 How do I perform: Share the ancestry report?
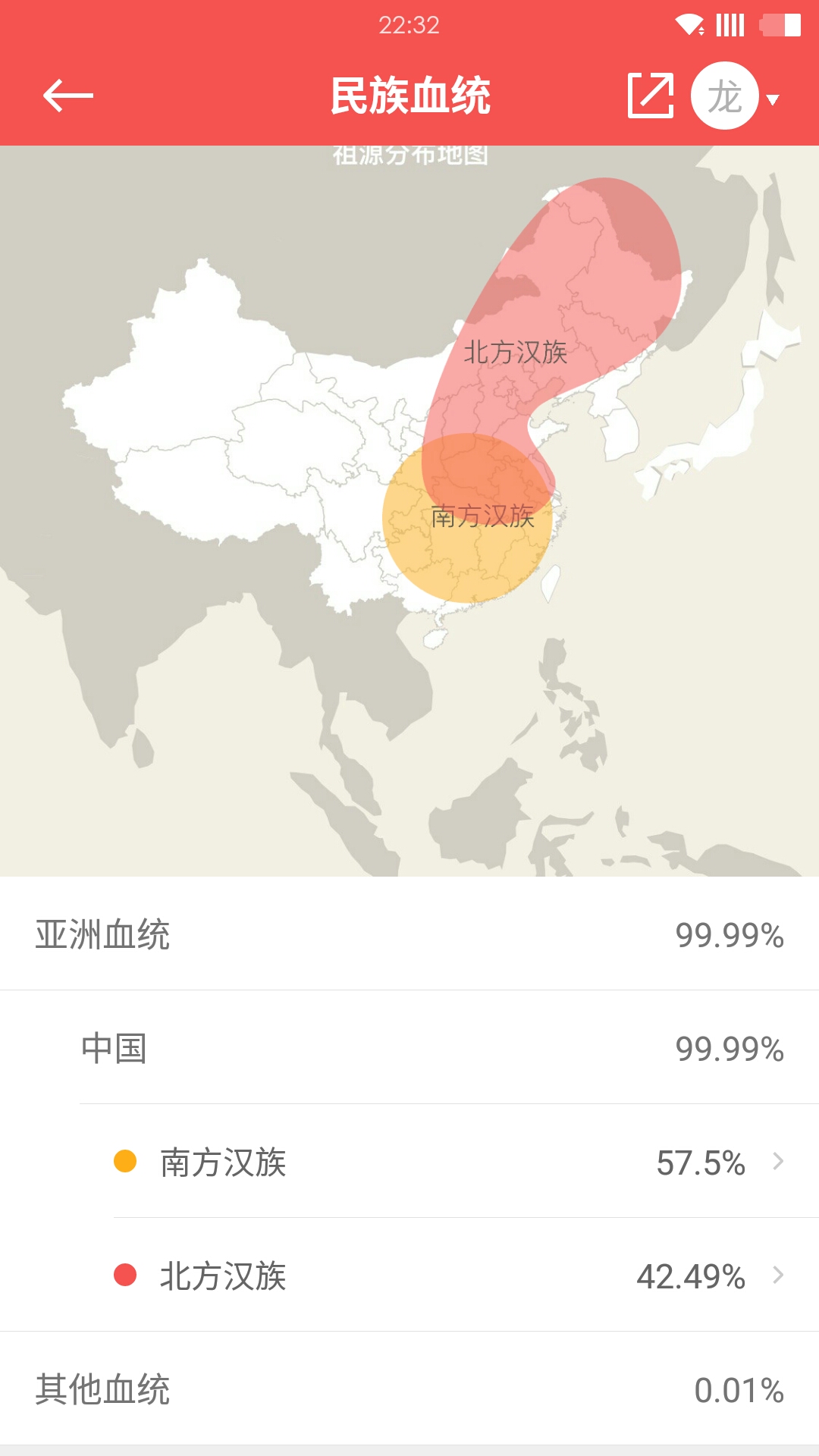coord(651,96)
